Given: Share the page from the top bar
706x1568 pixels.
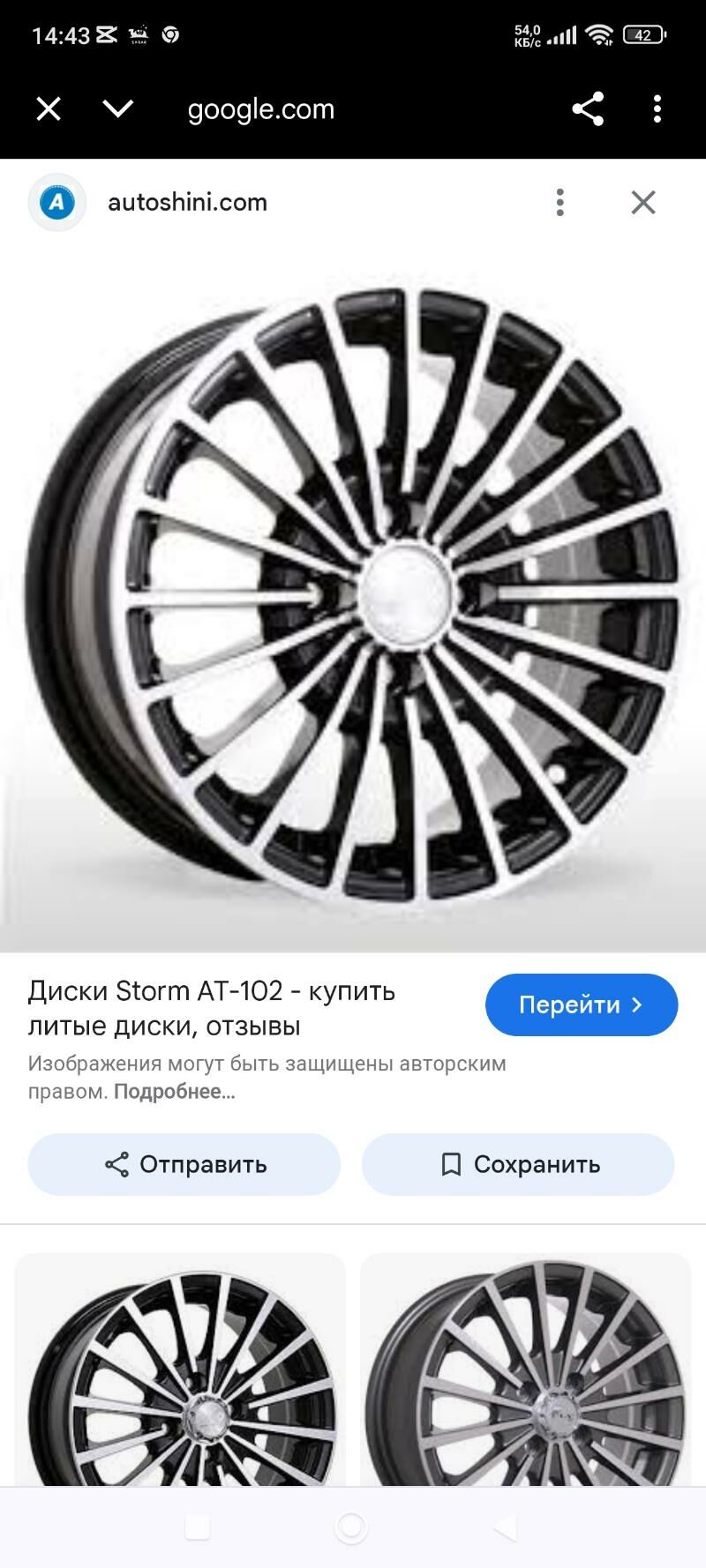Looking at the screenshot, I should coord(588,109).
